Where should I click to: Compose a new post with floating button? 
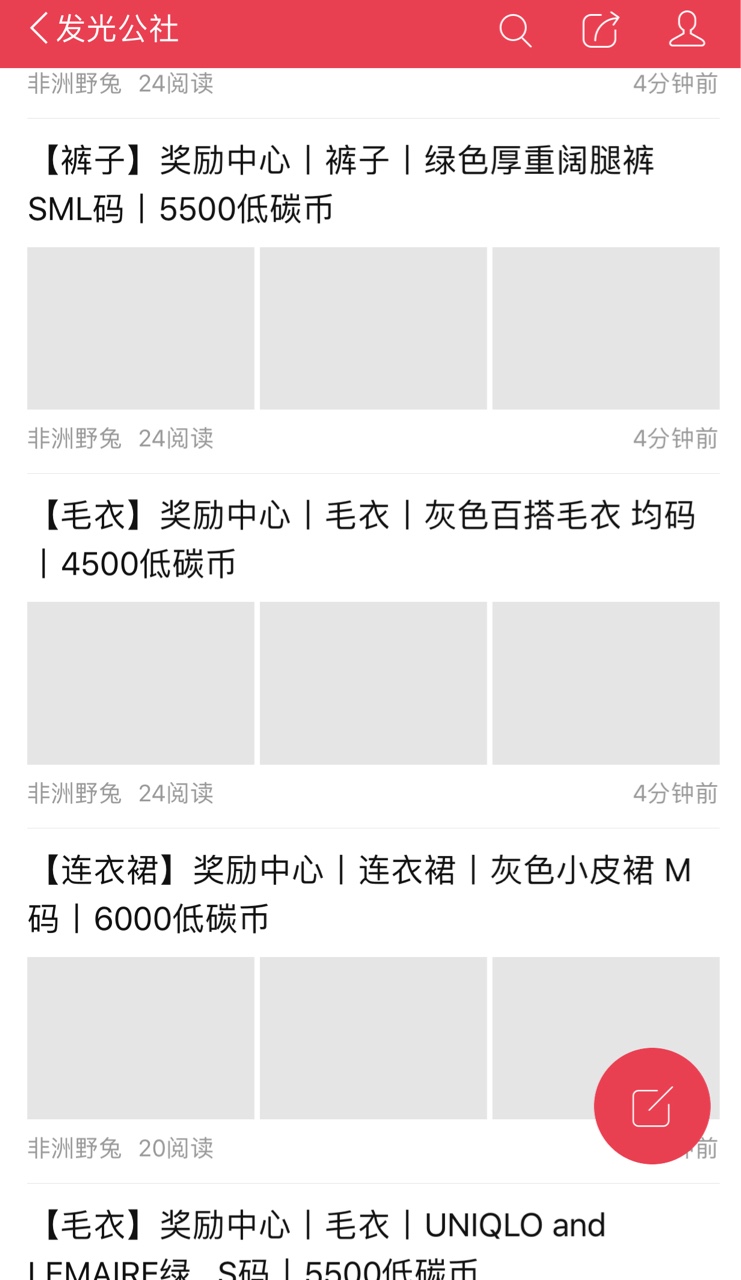tap(652, 1106)
